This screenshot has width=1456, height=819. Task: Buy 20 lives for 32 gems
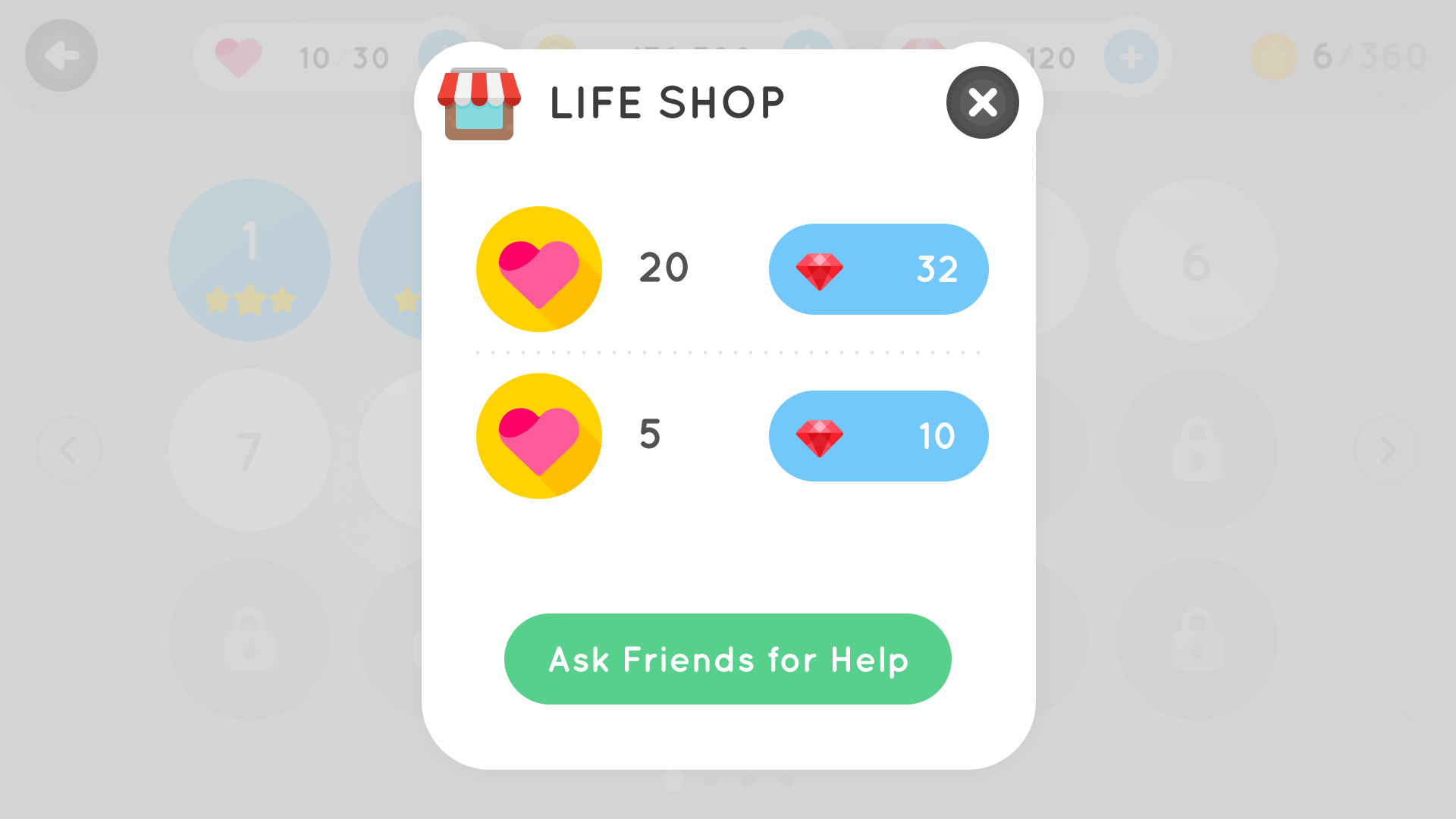[x=878, y=269]
